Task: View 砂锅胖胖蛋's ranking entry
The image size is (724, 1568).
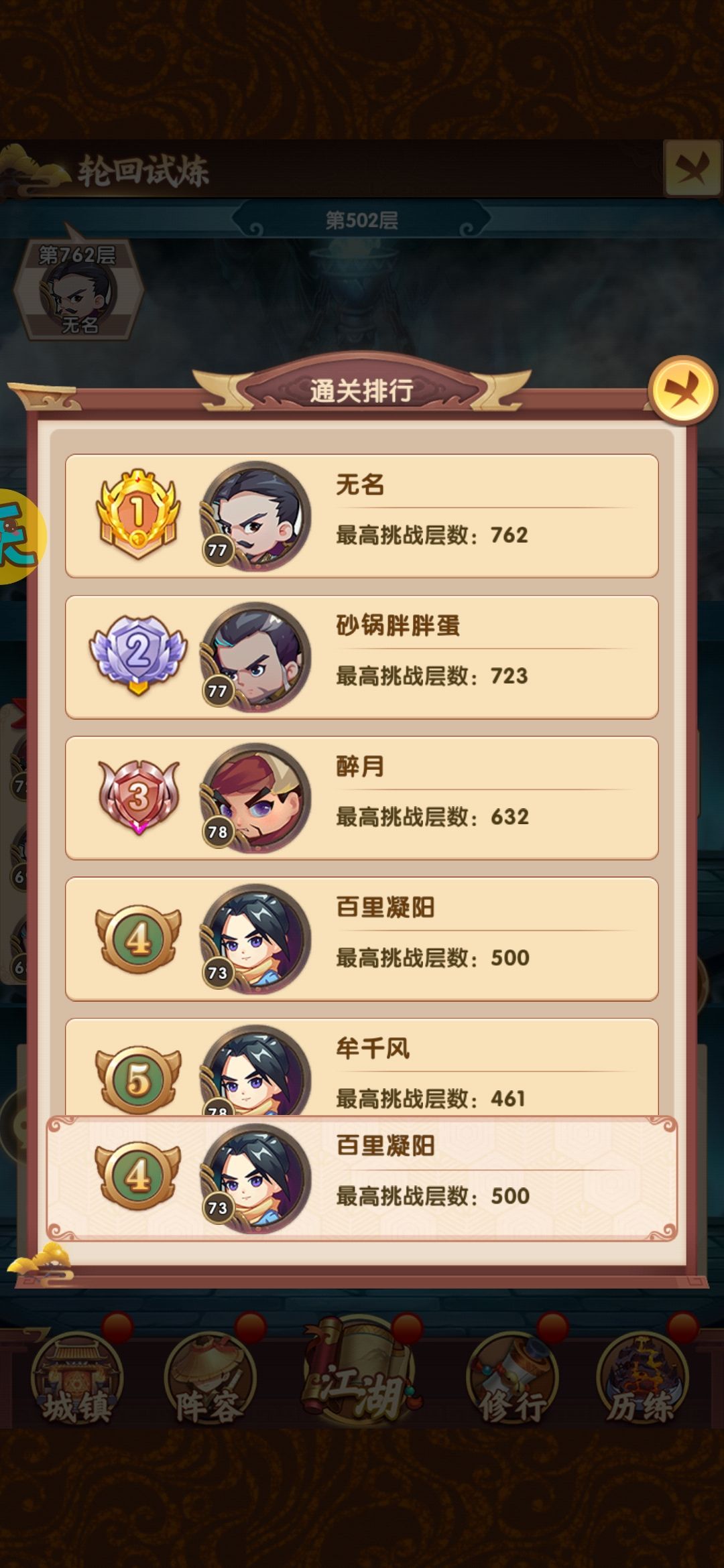Action: [361, 657]
